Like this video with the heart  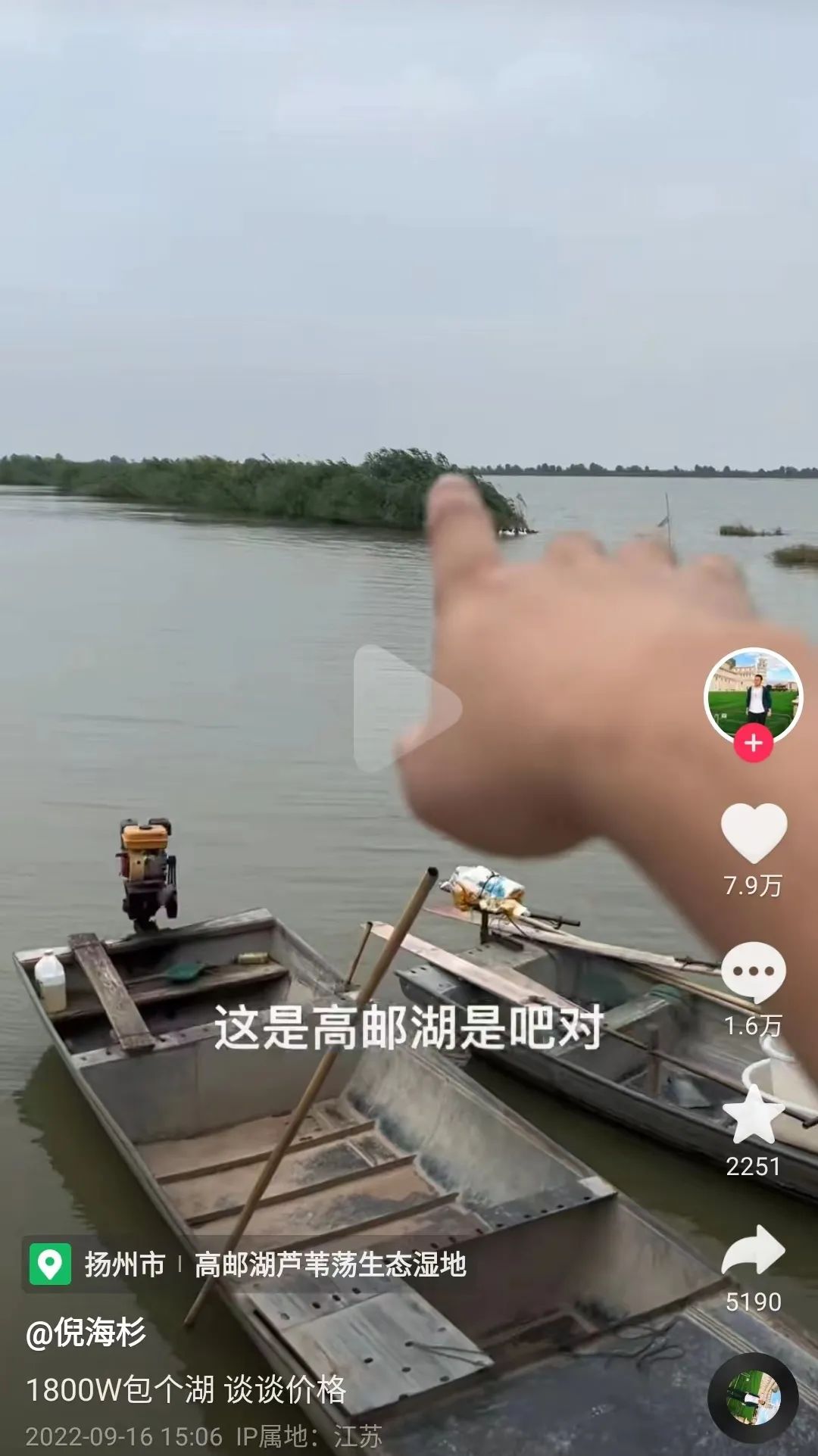754,832
